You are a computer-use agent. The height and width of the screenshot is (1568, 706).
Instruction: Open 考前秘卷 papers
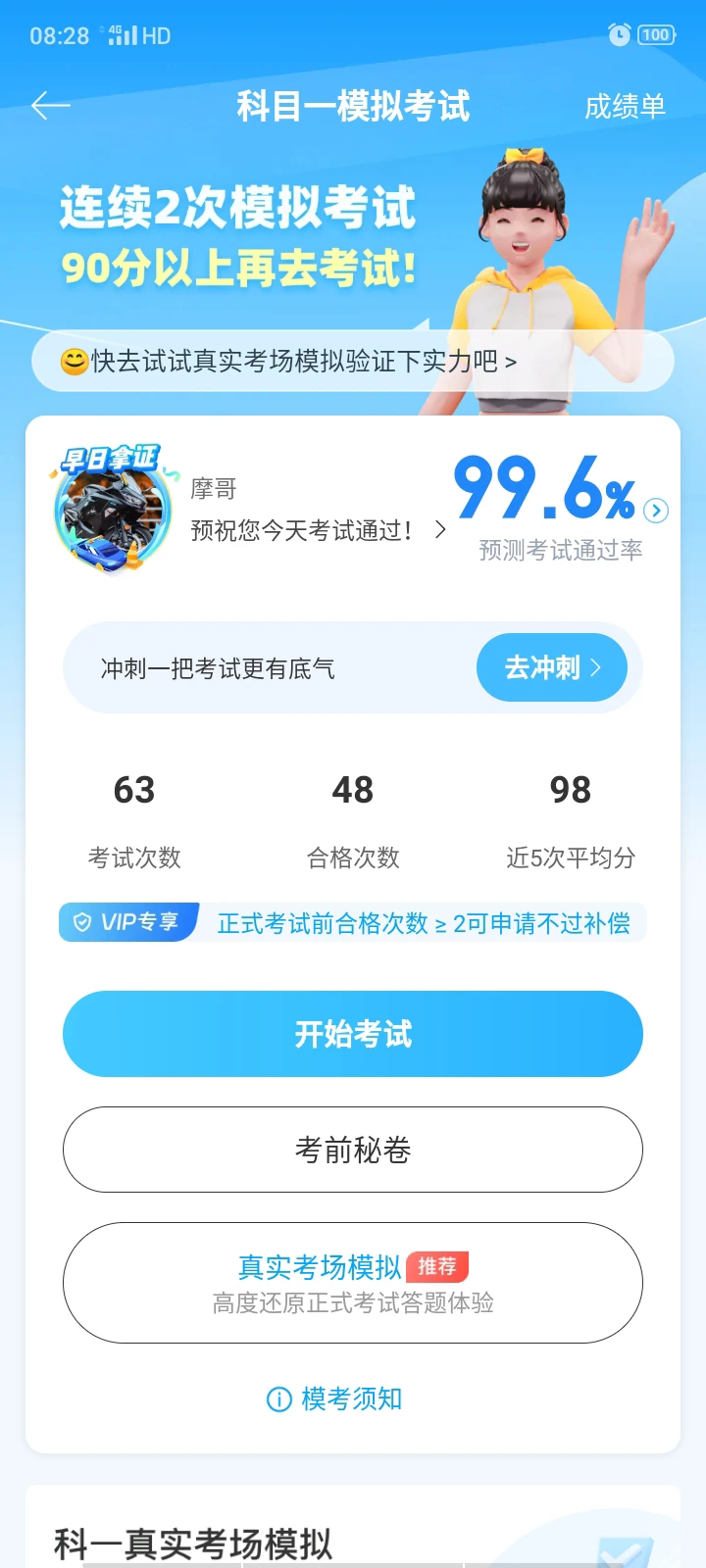coord(353,1150)
